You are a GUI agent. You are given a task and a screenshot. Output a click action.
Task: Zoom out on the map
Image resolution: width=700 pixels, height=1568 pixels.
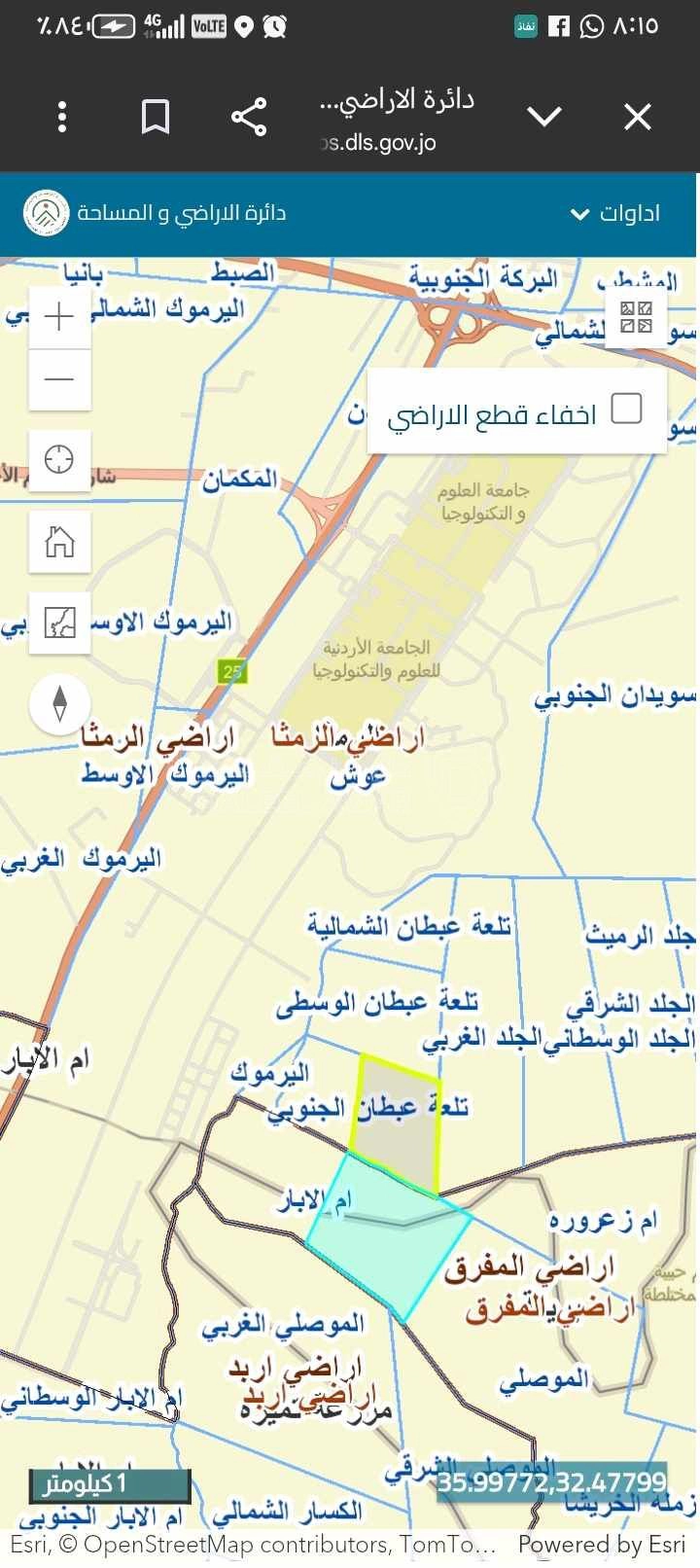point(59,379)
